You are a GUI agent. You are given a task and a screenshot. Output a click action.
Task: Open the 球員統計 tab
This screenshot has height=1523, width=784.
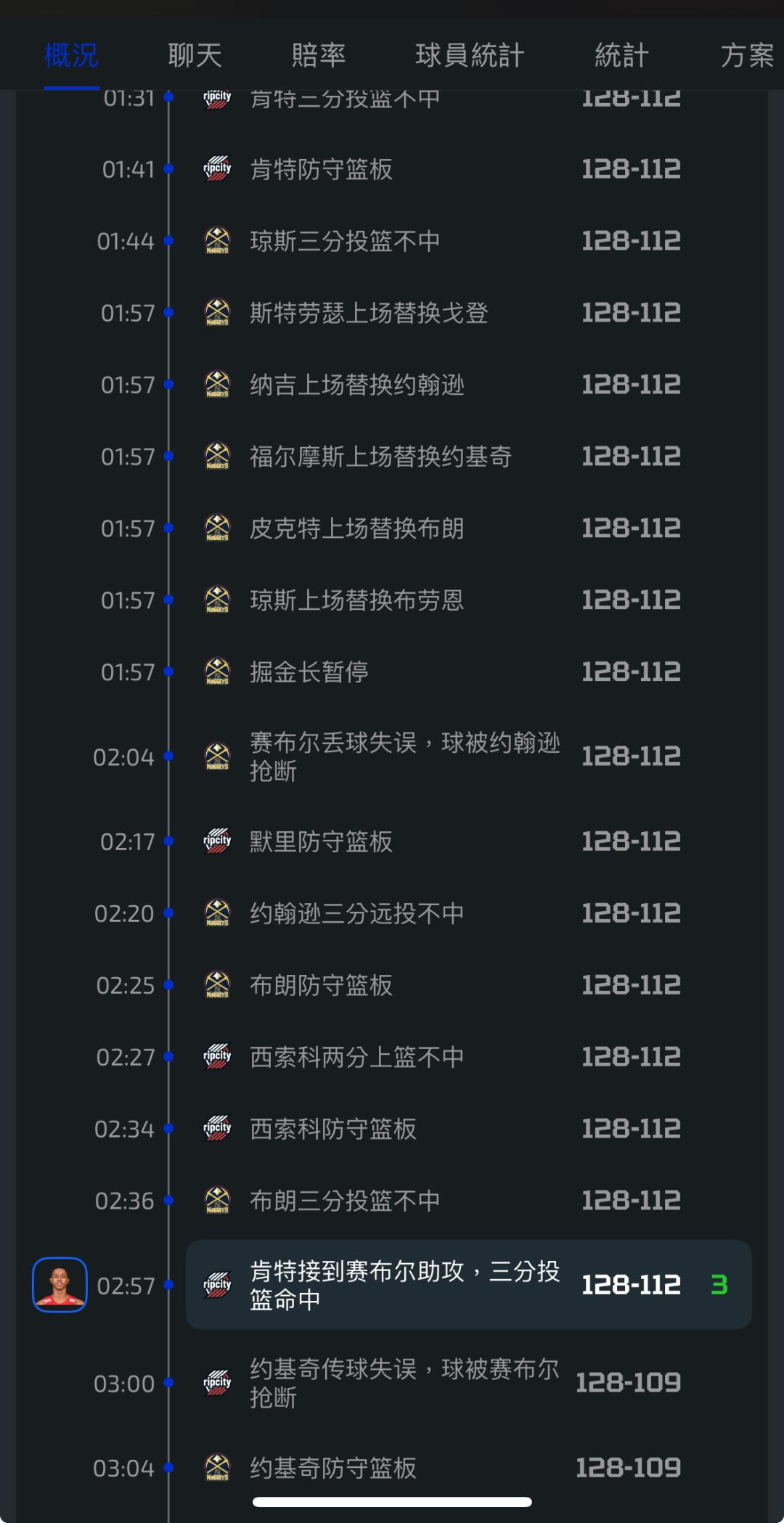click(x=470, y=55)
